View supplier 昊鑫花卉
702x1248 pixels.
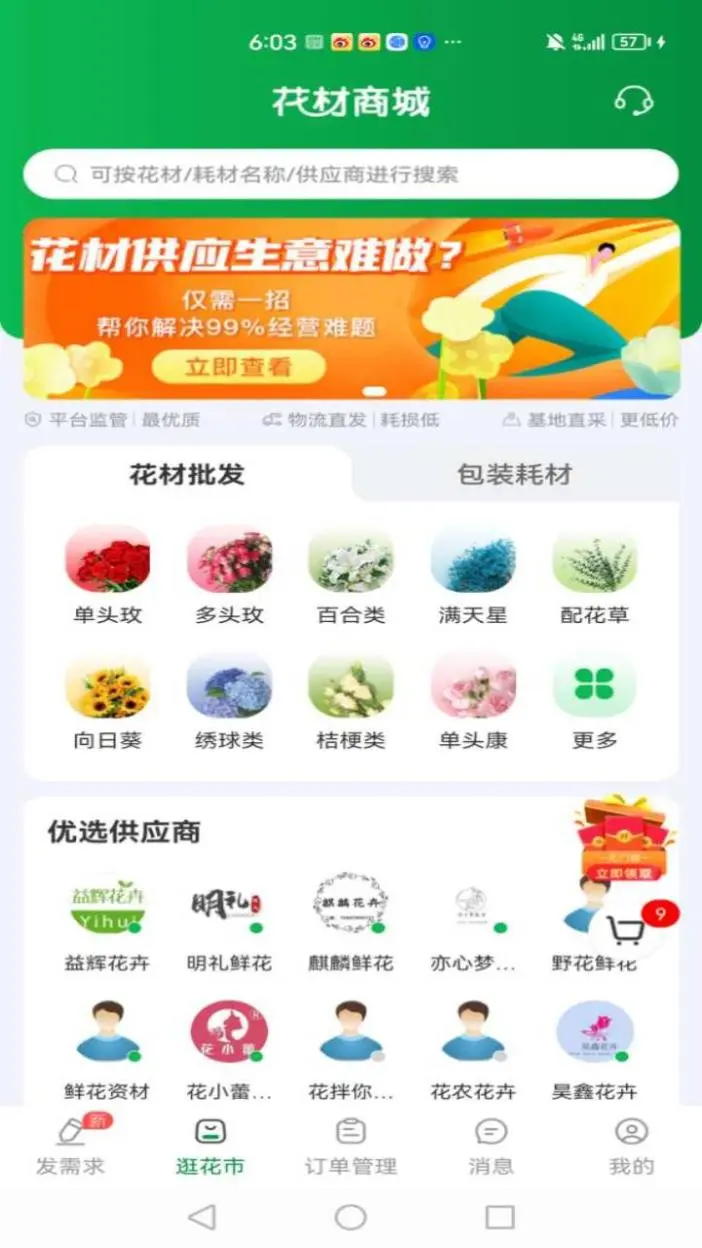pyautogui.click(x=595, y=1047)
